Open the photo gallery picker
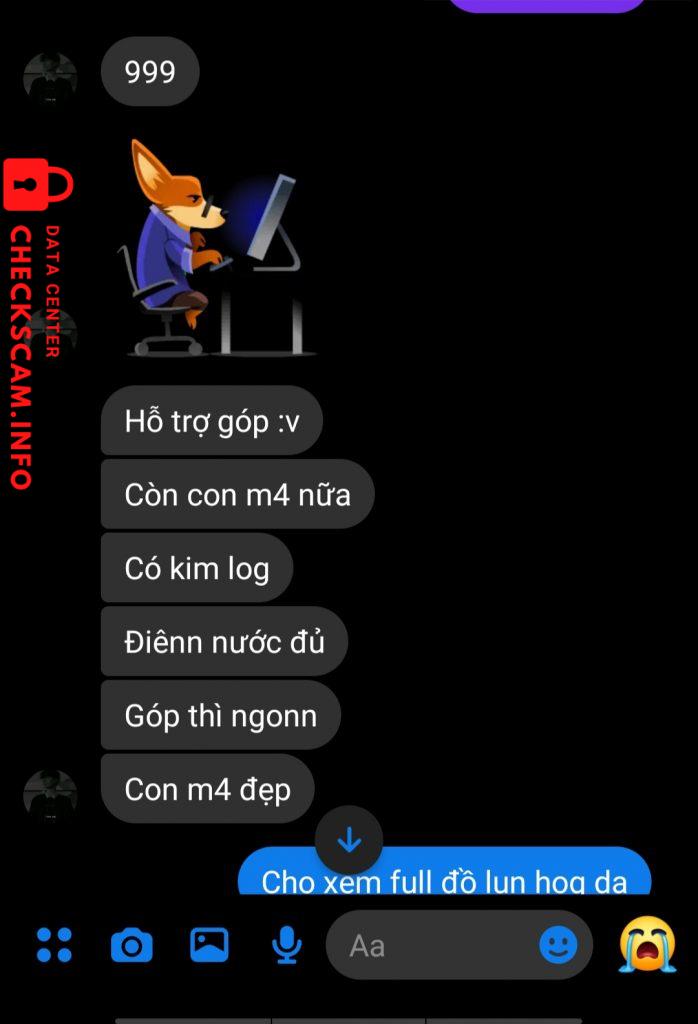Image resolution: width=698 pixels, height=1024 pixels. click(x=209, y=945)
